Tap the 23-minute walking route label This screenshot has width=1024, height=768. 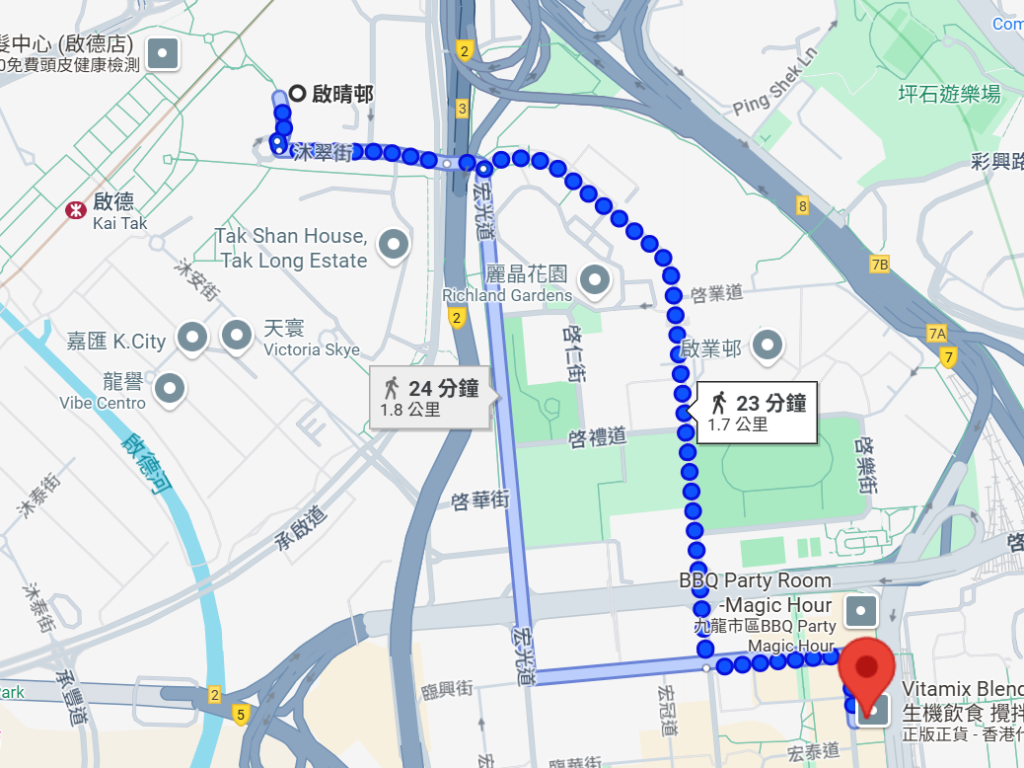(758, 412)
